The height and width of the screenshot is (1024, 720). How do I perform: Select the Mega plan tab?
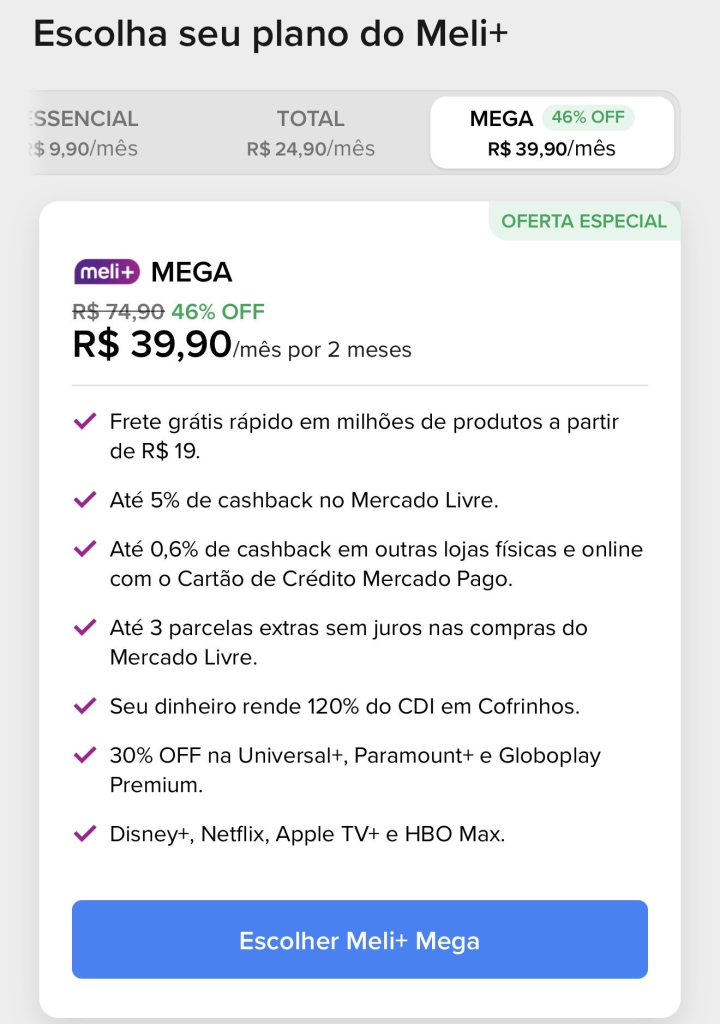[552, 133]
